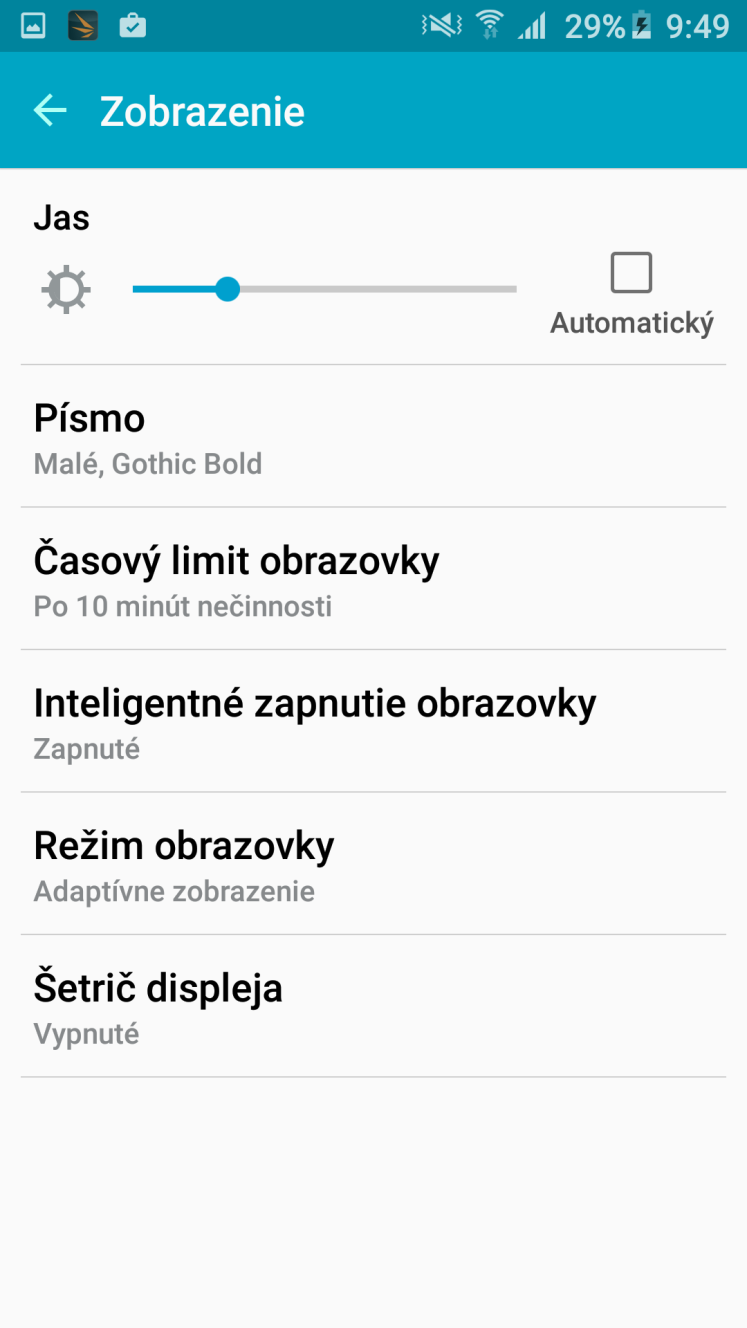This screenshot has width=747, height=1328.
Task: Select Režim obrazovky
Action: point(373,864)
